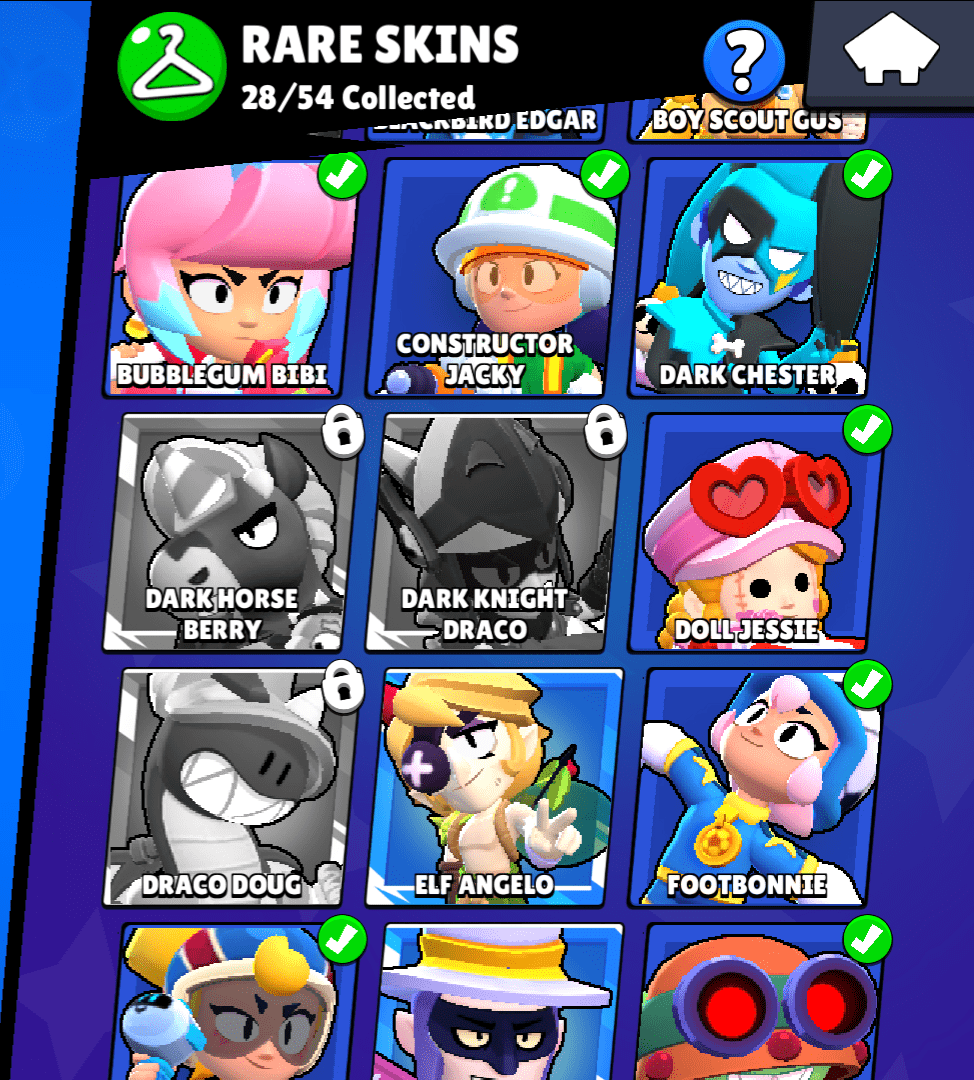Open the question mark help button

743,60
